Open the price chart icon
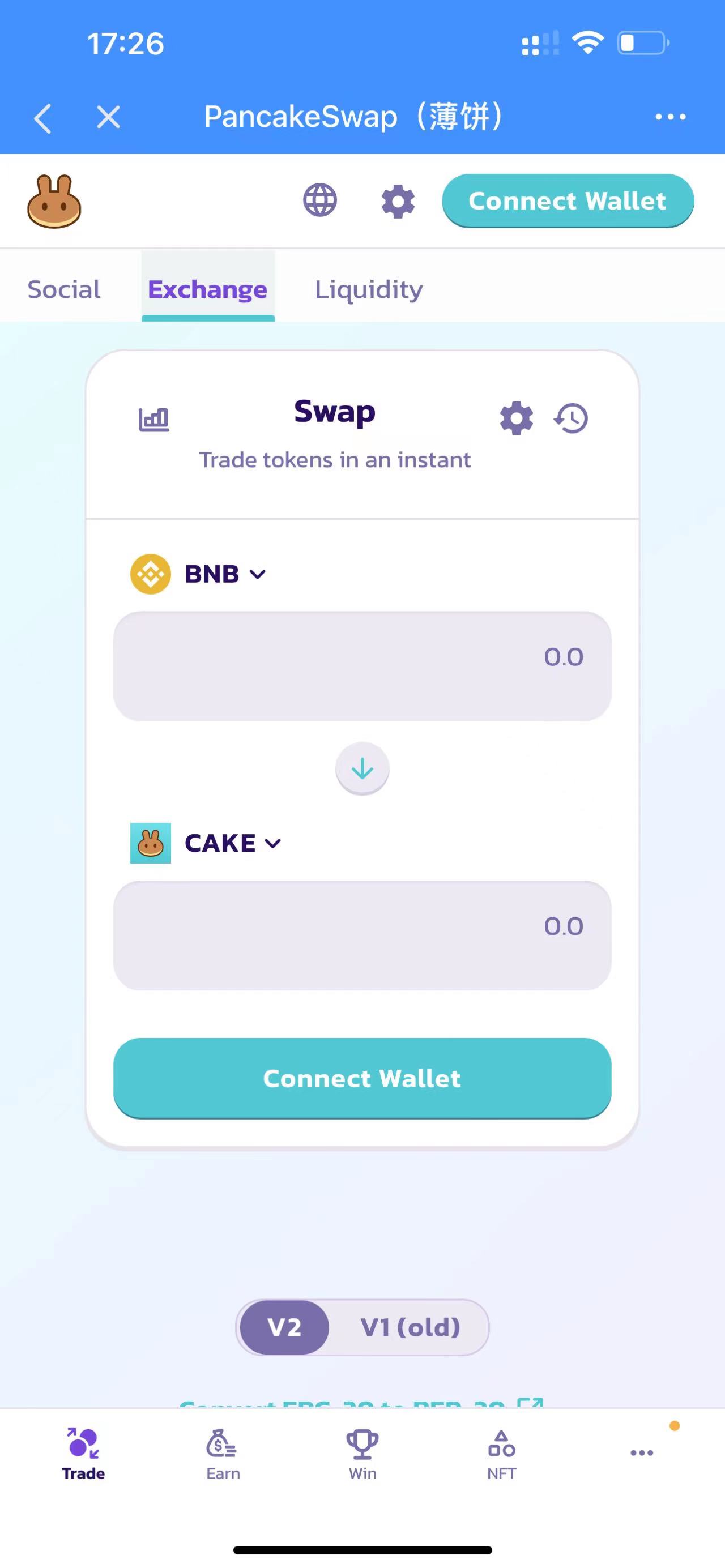Viewport: 725px width, 1568px height. pyautogui.click(x=154, y=420)
